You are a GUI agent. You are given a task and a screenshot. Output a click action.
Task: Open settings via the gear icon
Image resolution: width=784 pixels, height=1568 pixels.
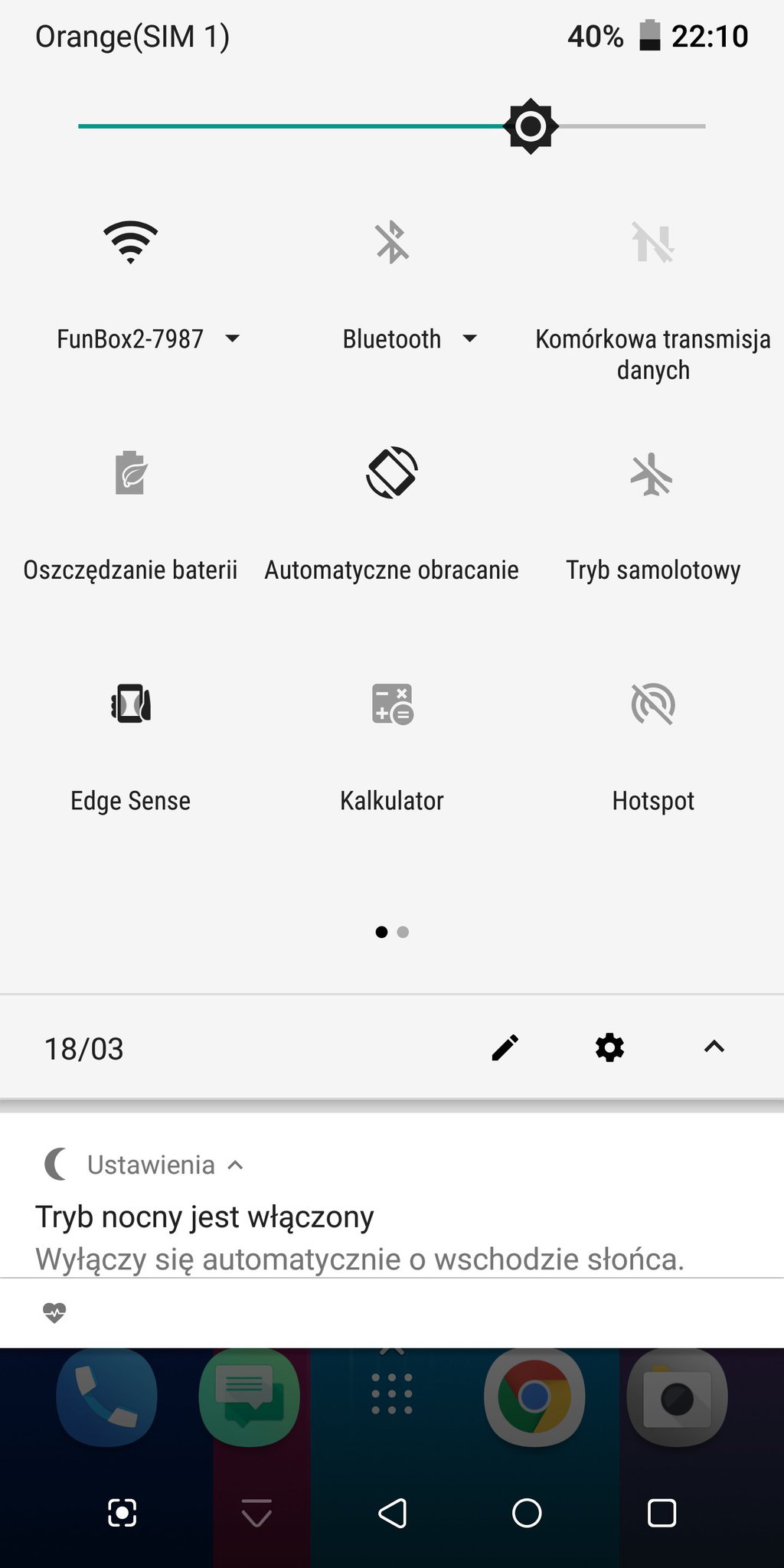[x=609, y=1047]
